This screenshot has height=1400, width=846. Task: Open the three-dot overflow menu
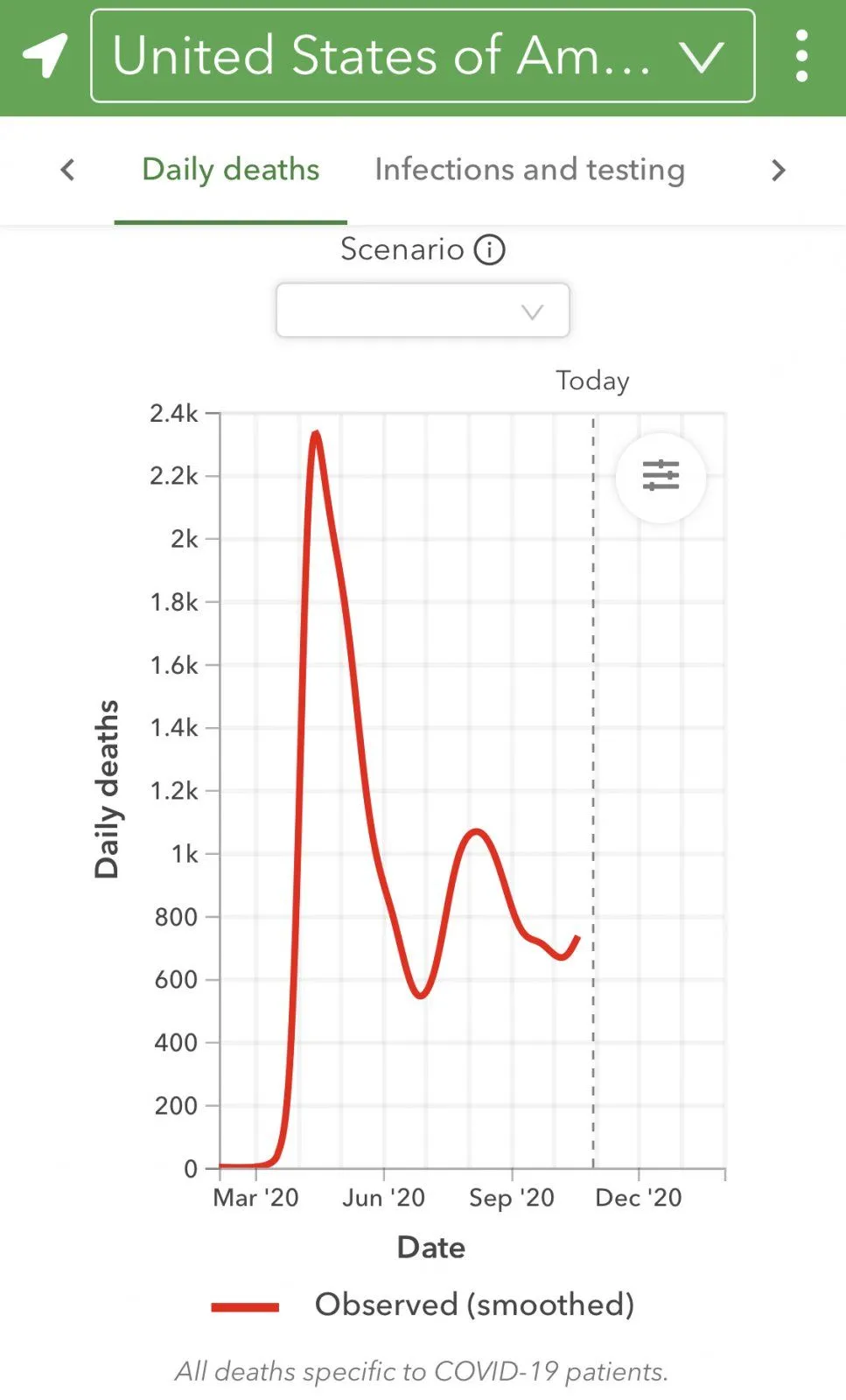[801, 56]
